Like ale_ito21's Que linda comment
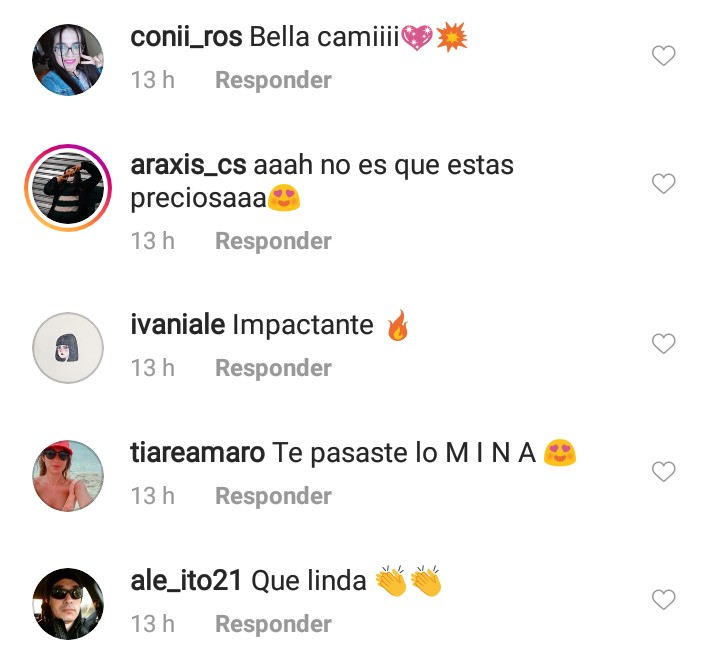This screenshot has height=654, width=720. (664, 600)
